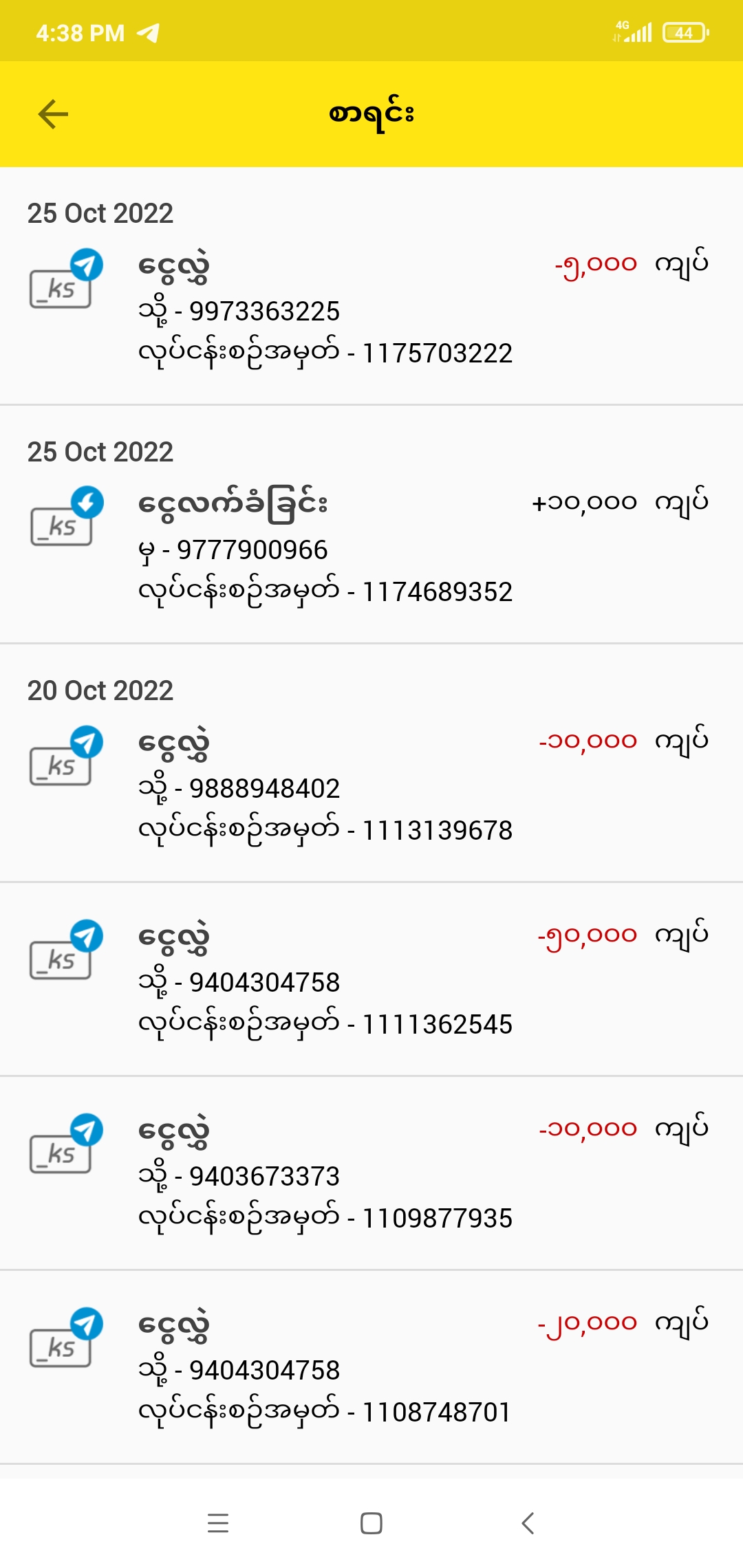Open transaction number 1111362545
743x1568 pixels.
click(371, 979)
